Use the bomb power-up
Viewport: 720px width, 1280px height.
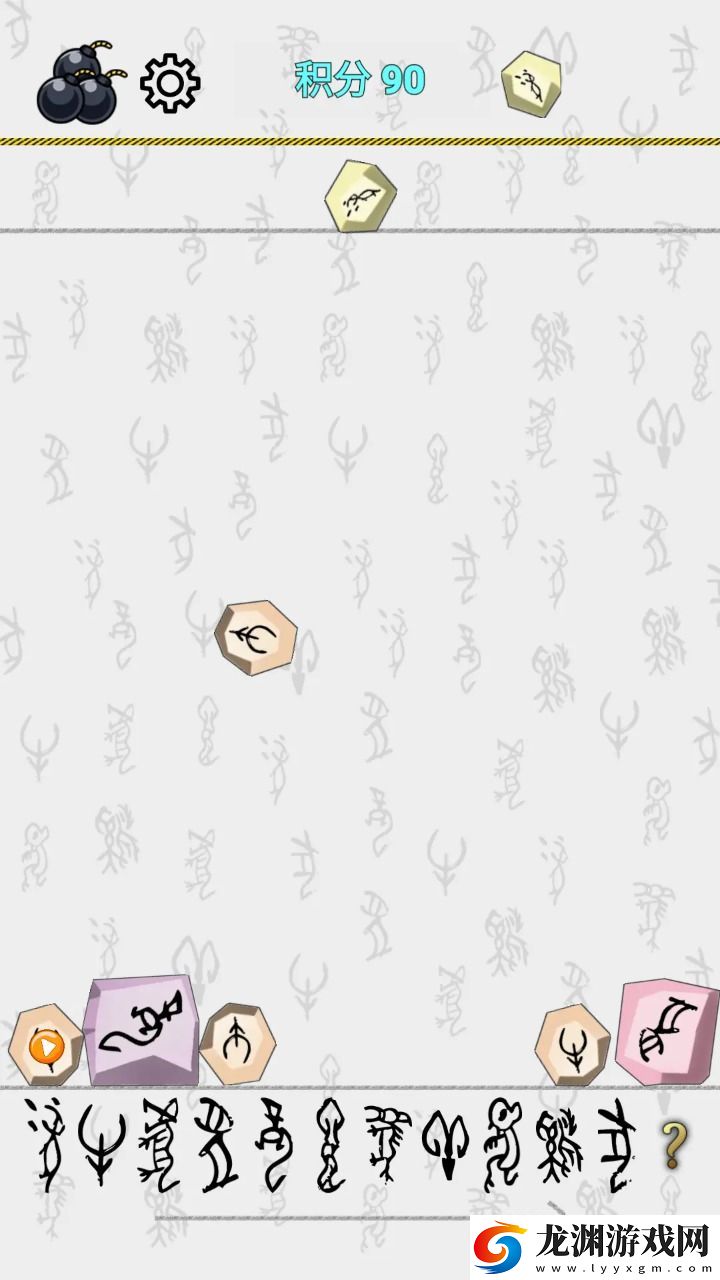(x=80, y=84)
